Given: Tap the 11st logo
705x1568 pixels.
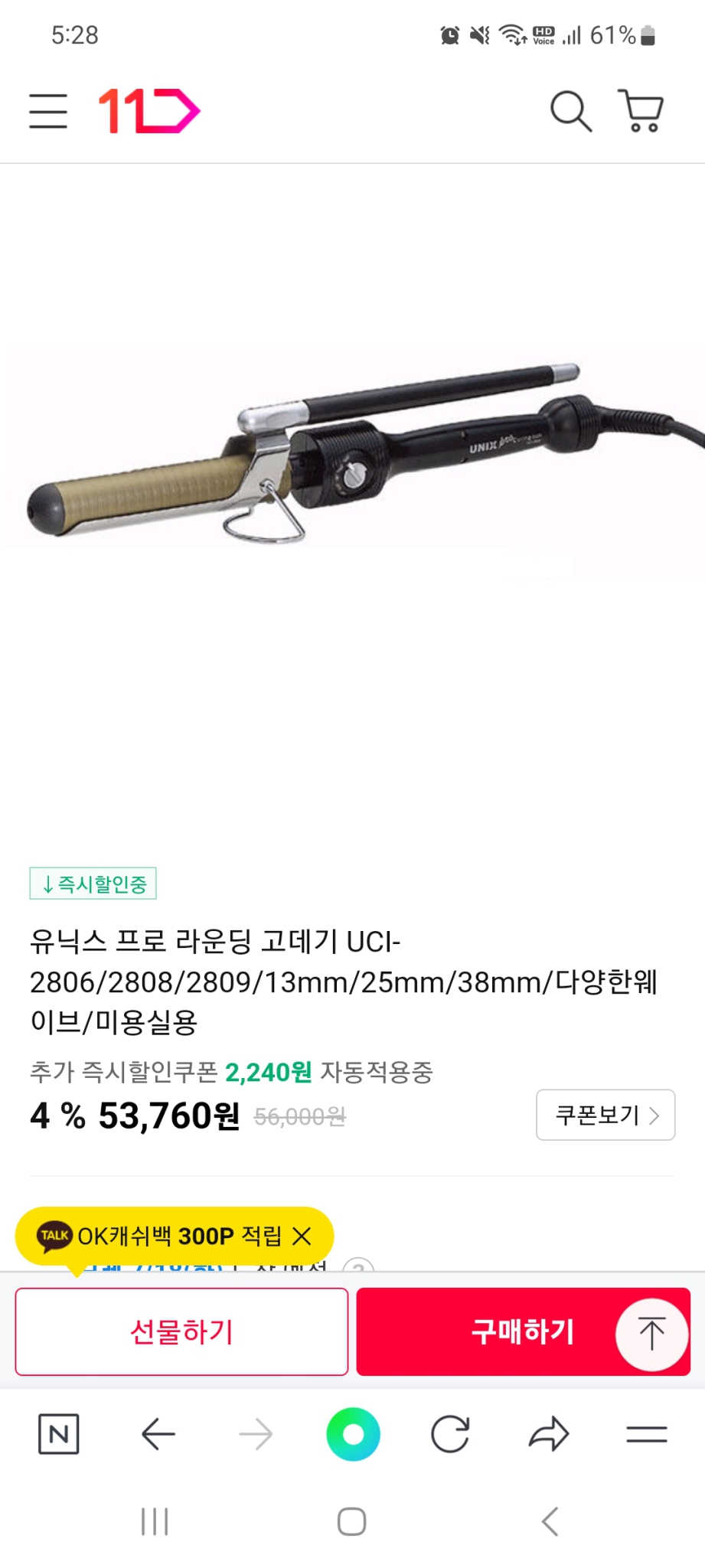Looking at the screenshot, I should tap(148, 112).
